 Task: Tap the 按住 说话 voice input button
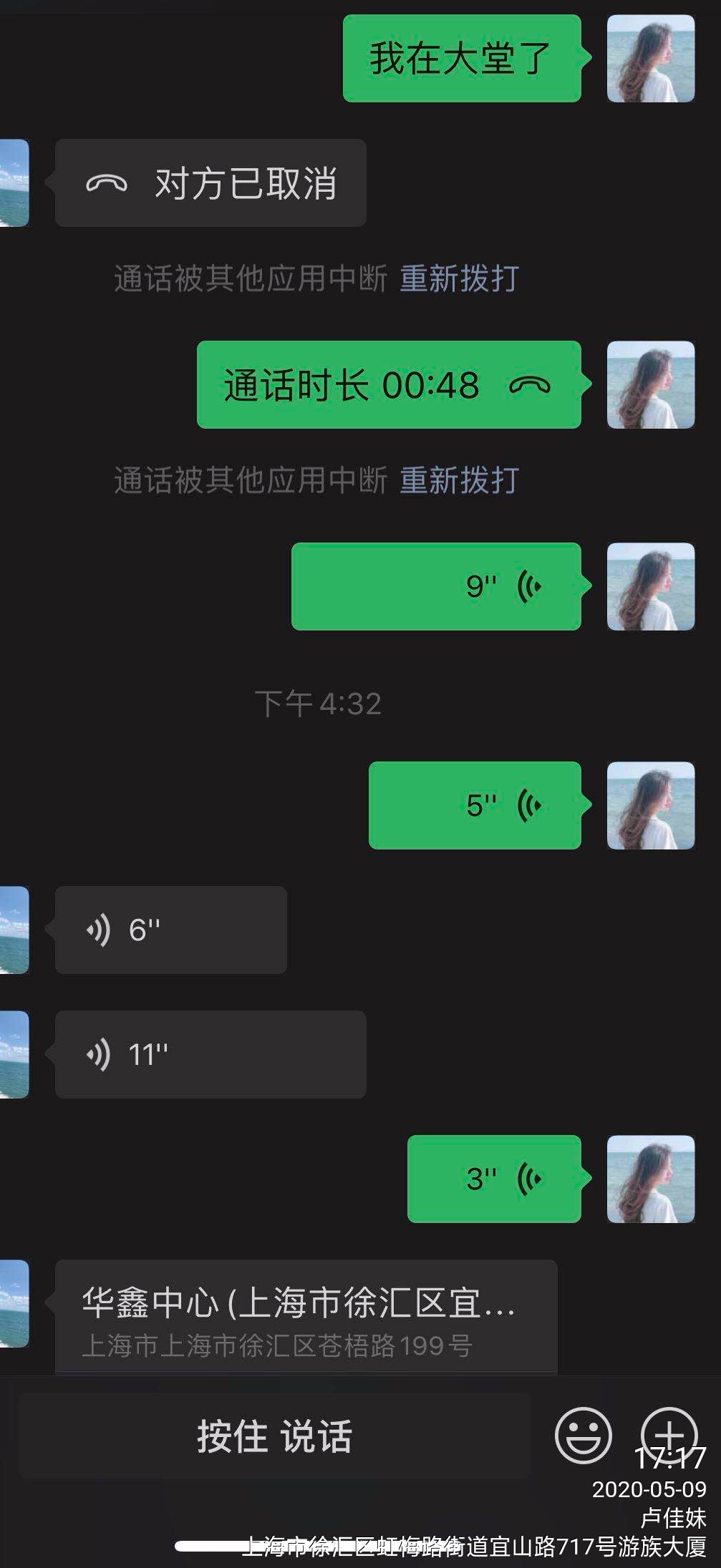pos(275,1436)
